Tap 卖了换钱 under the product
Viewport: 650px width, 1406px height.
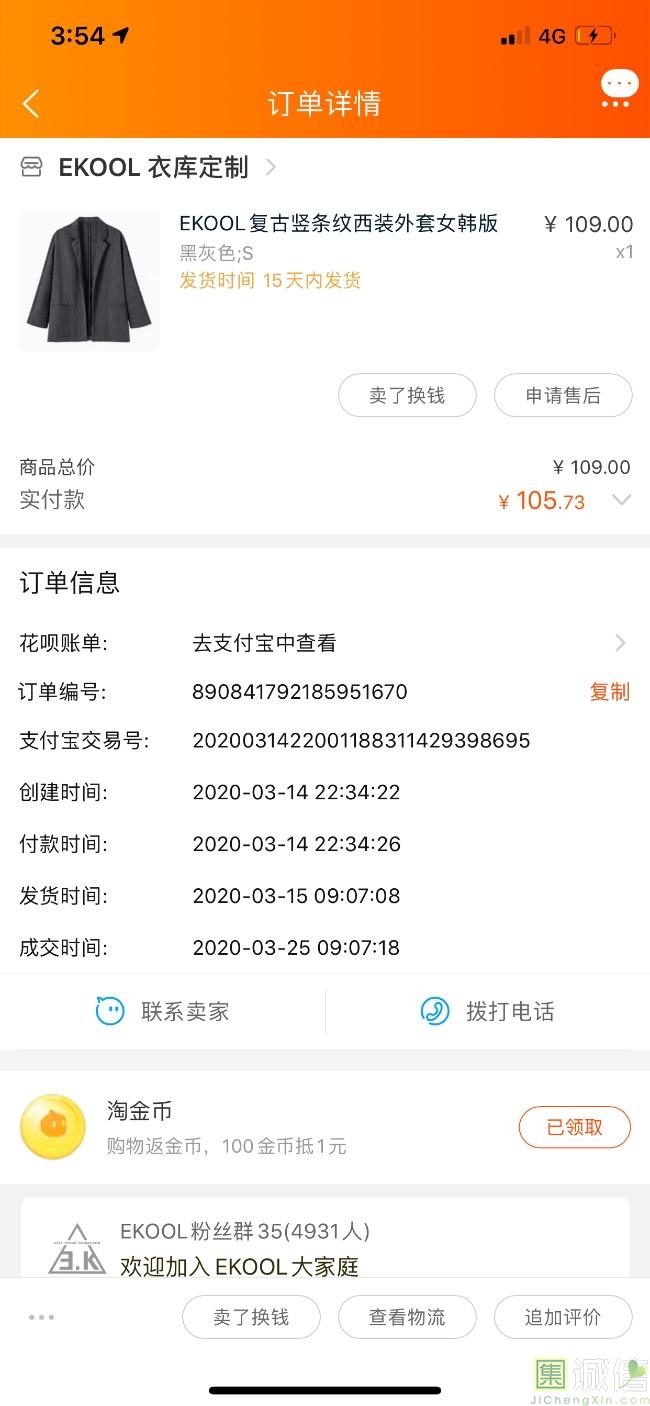(407, 396)
